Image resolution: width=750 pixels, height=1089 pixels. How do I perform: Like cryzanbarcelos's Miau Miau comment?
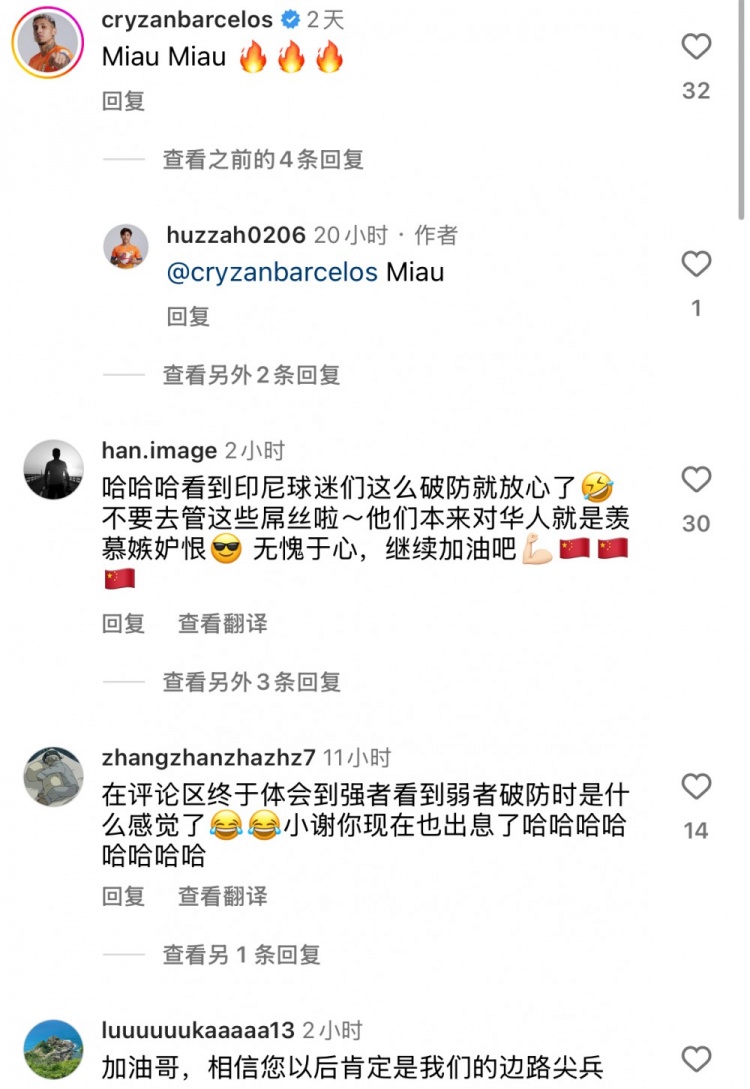695,47
